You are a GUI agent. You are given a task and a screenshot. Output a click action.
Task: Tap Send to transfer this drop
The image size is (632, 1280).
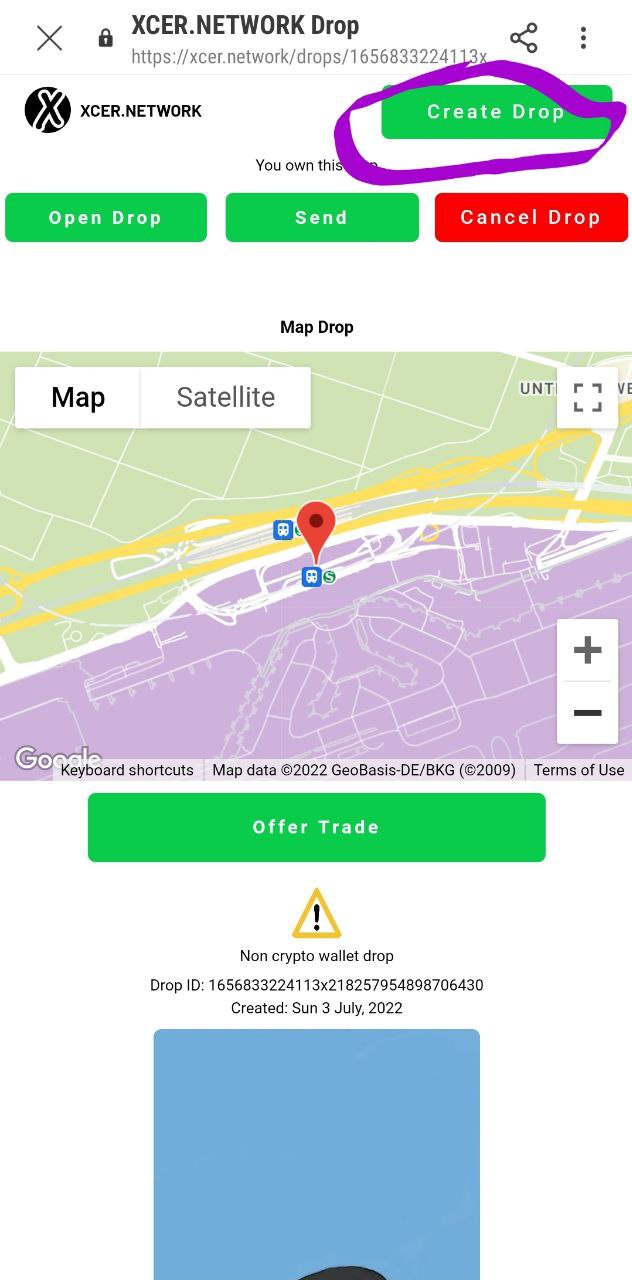point(322,218)
